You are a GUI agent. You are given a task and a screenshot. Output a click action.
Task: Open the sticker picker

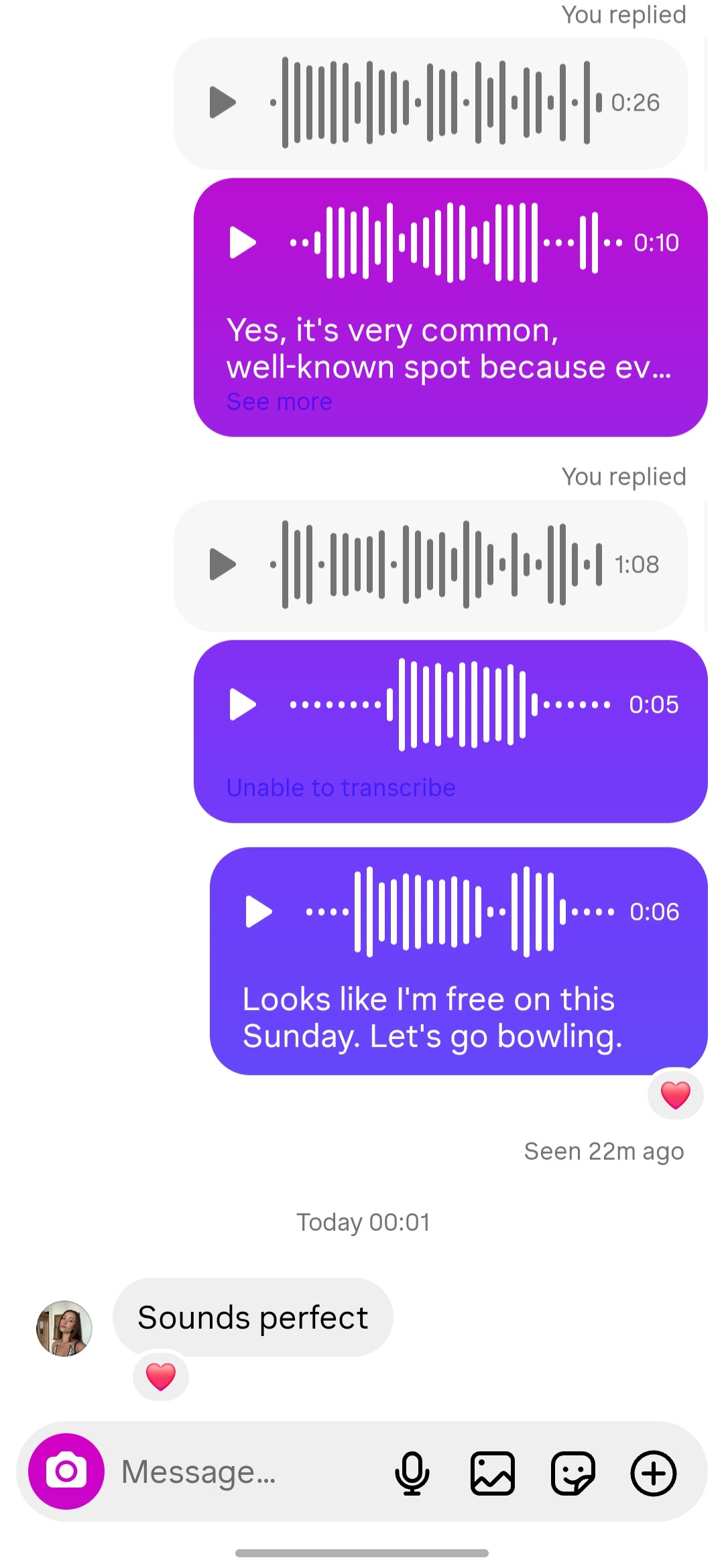[x=572, y=1473]
